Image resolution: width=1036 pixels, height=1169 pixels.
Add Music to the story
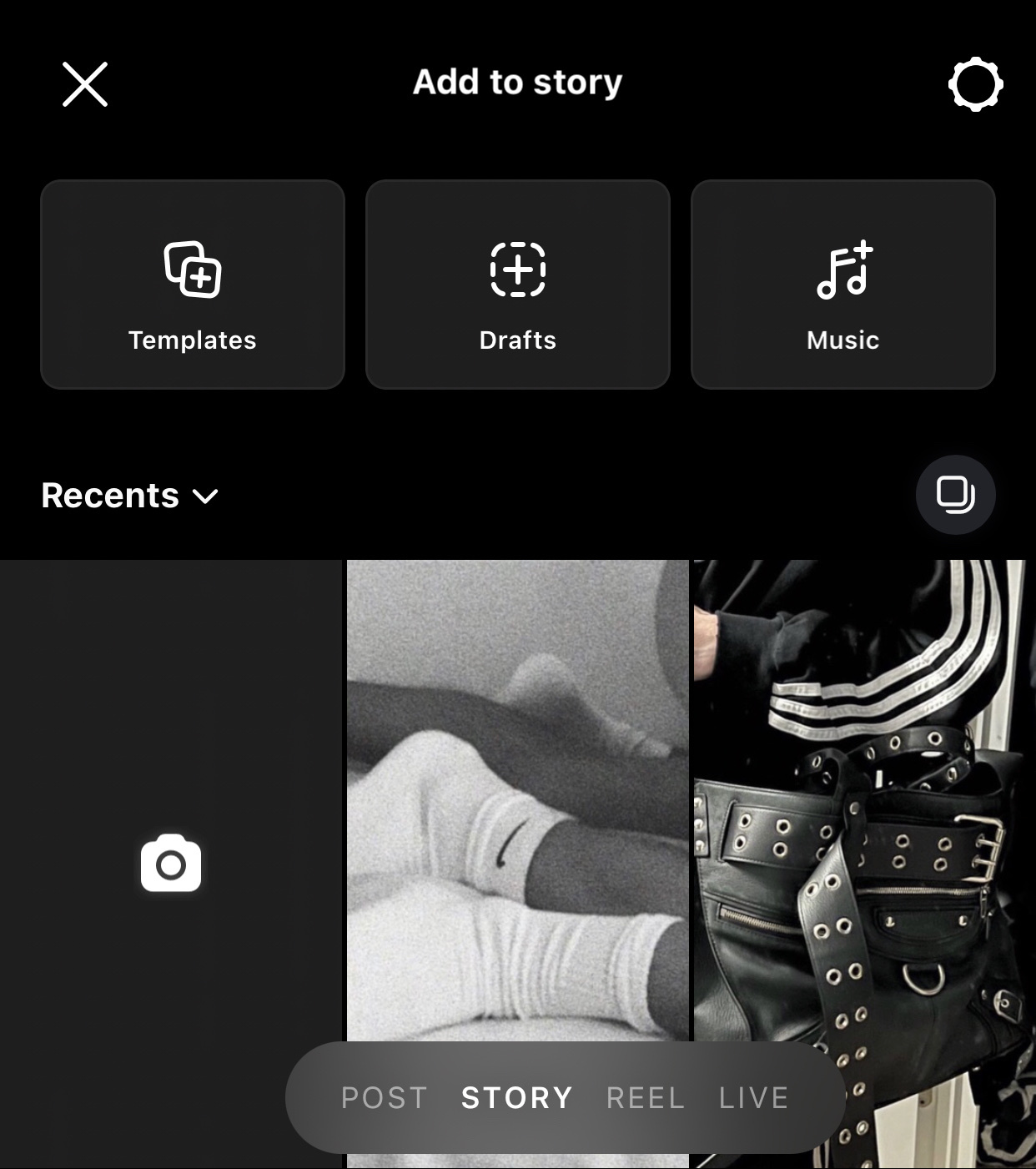coord(843,285)
